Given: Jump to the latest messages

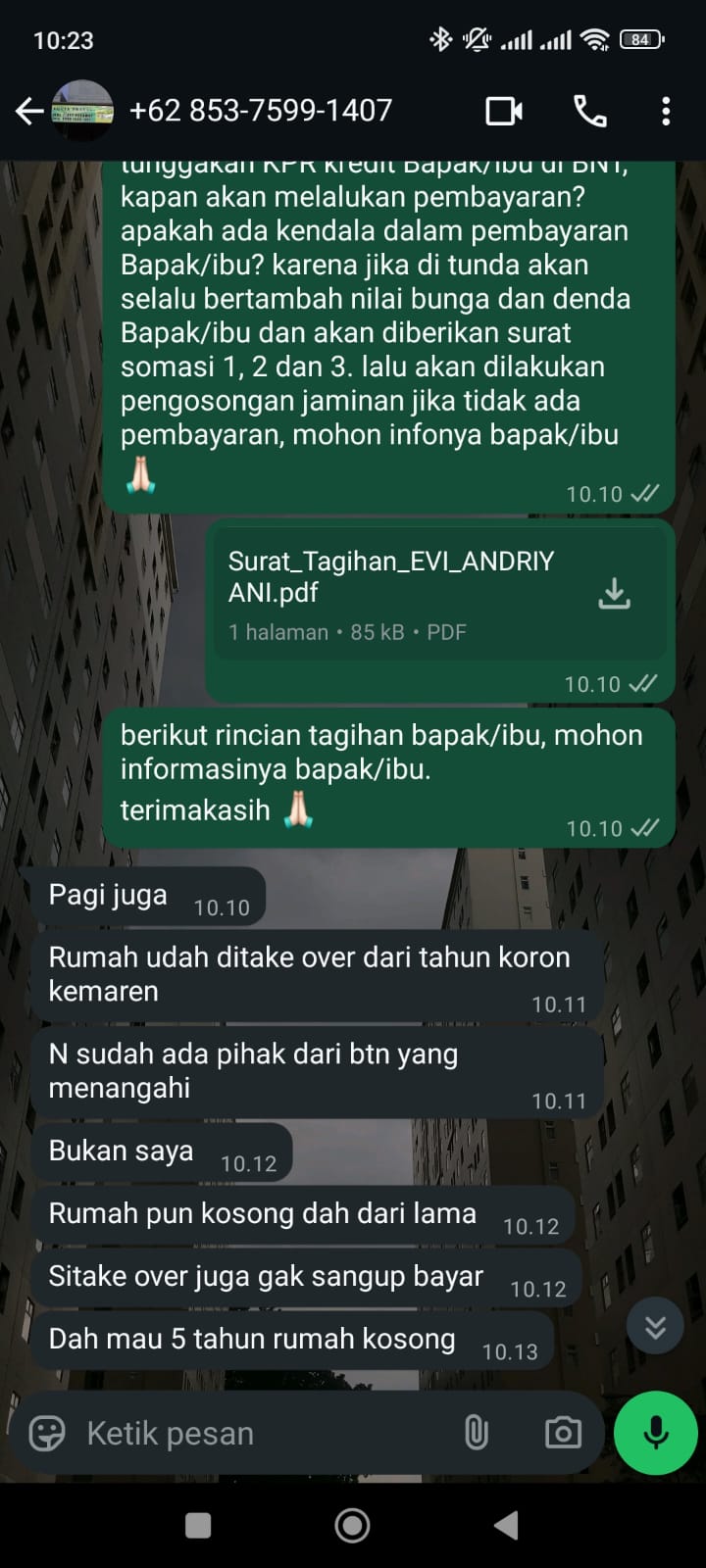Looking at the screenshot, I should tap(655, 1326).
